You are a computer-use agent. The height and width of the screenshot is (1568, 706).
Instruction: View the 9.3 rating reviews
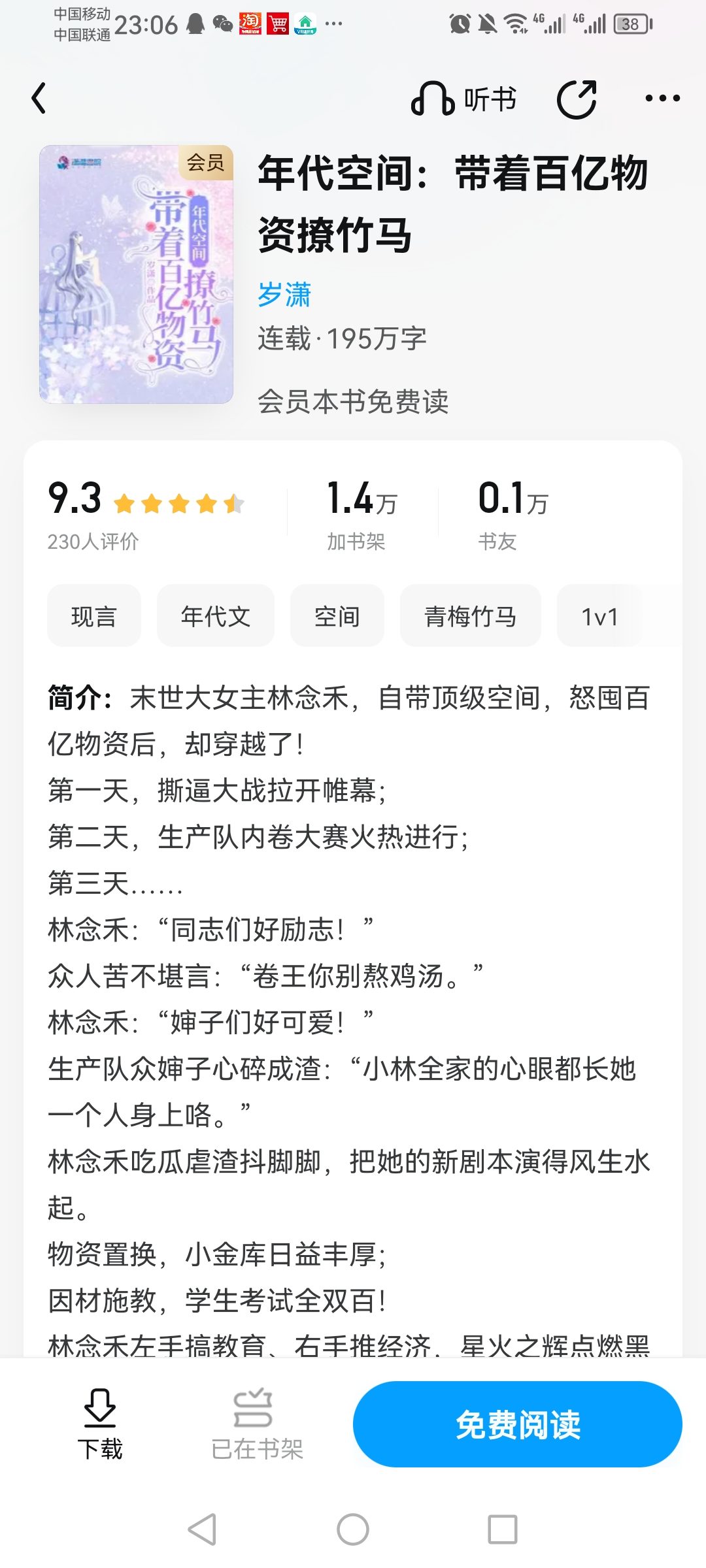coord(146,513)
